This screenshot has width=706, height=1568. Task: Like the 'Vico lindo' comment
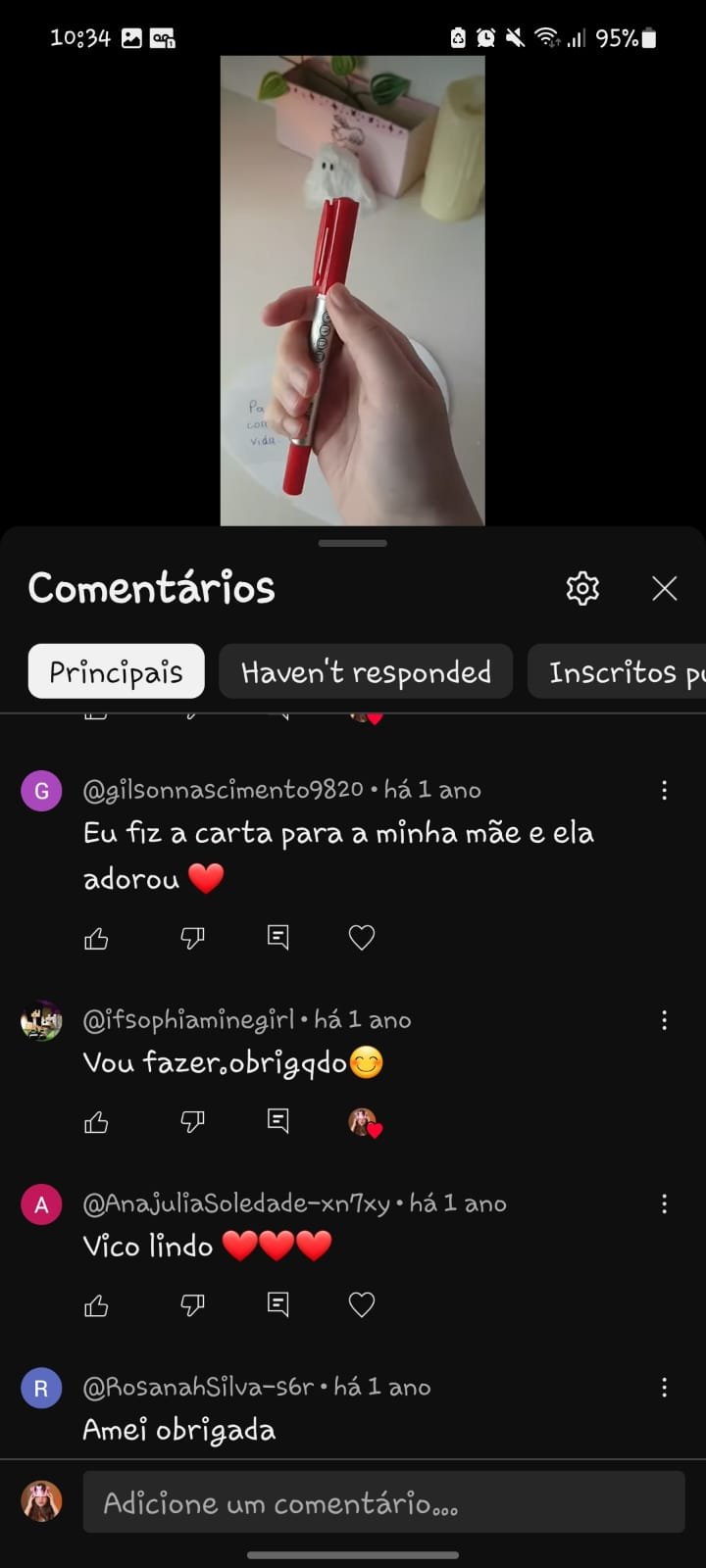(96, 1304)
